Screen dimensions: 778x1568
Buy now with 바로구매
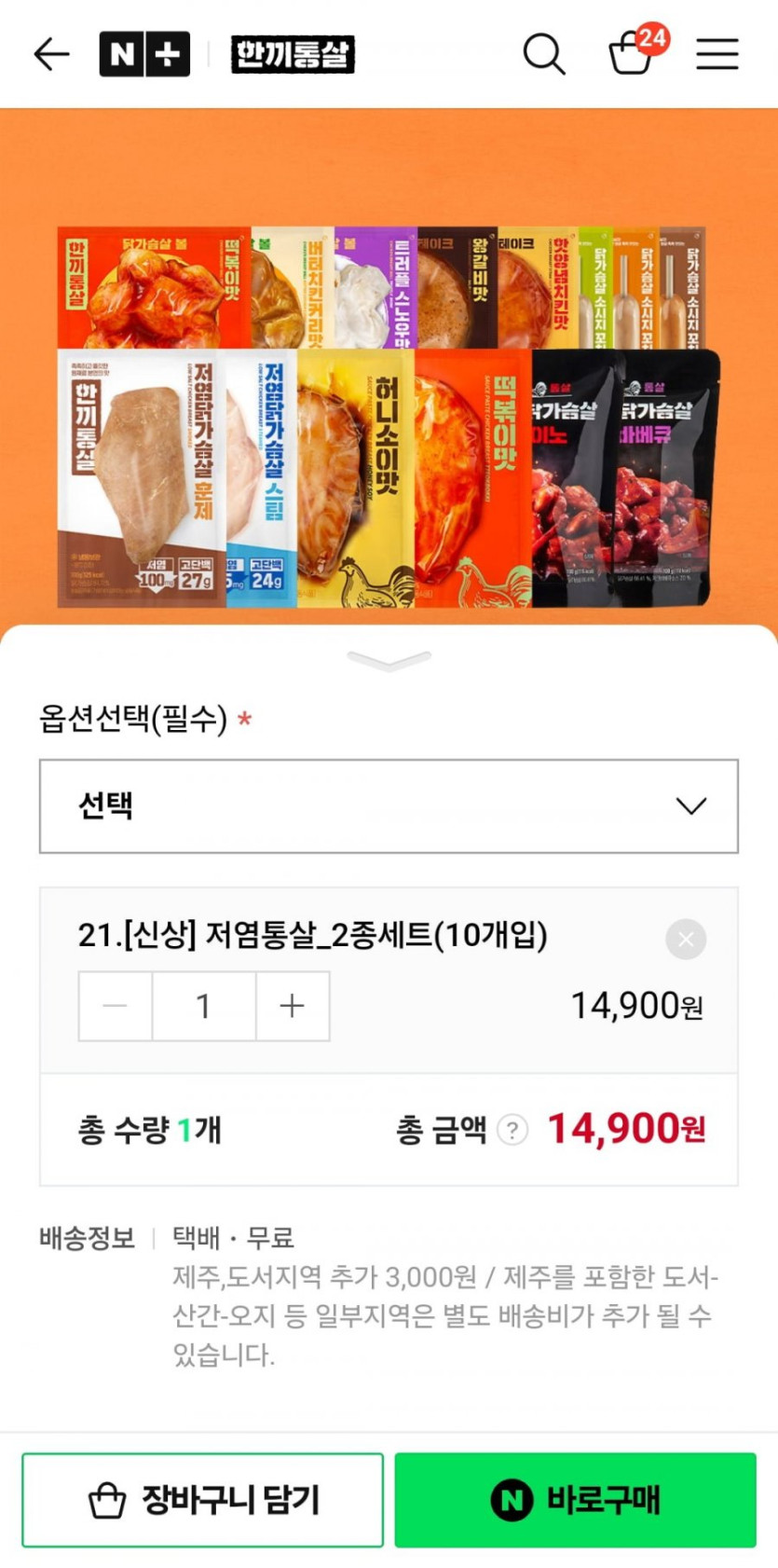pyautogui.click(x=575, y=1500)
